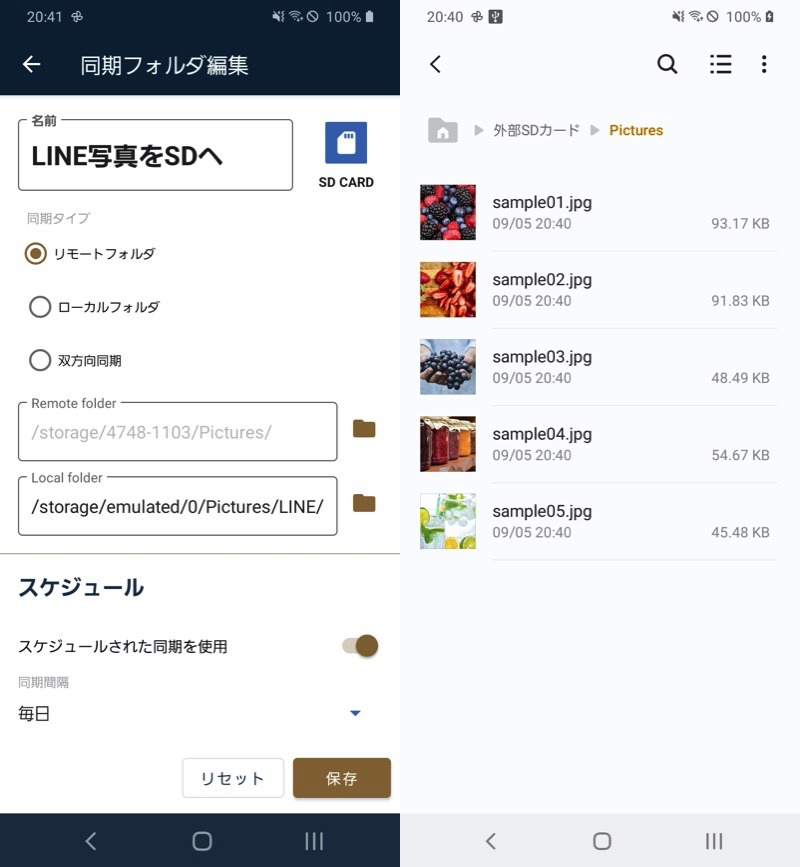The height and width of the screenshot is (867, 800).
Task: Jump to the home folder breadcrumb
Action: click(442, 131)
